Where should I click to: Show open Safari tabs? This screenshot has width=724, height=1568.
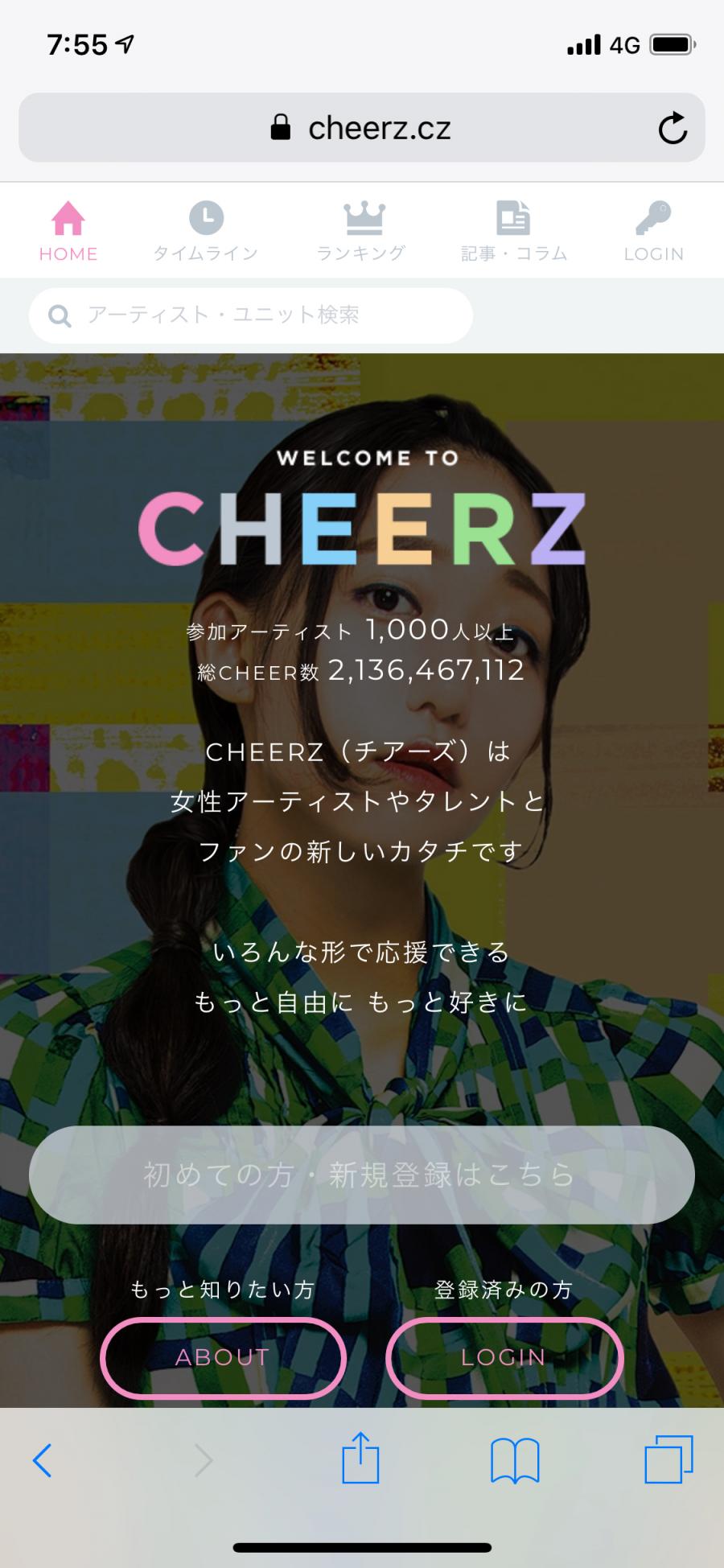(668, 1460)
